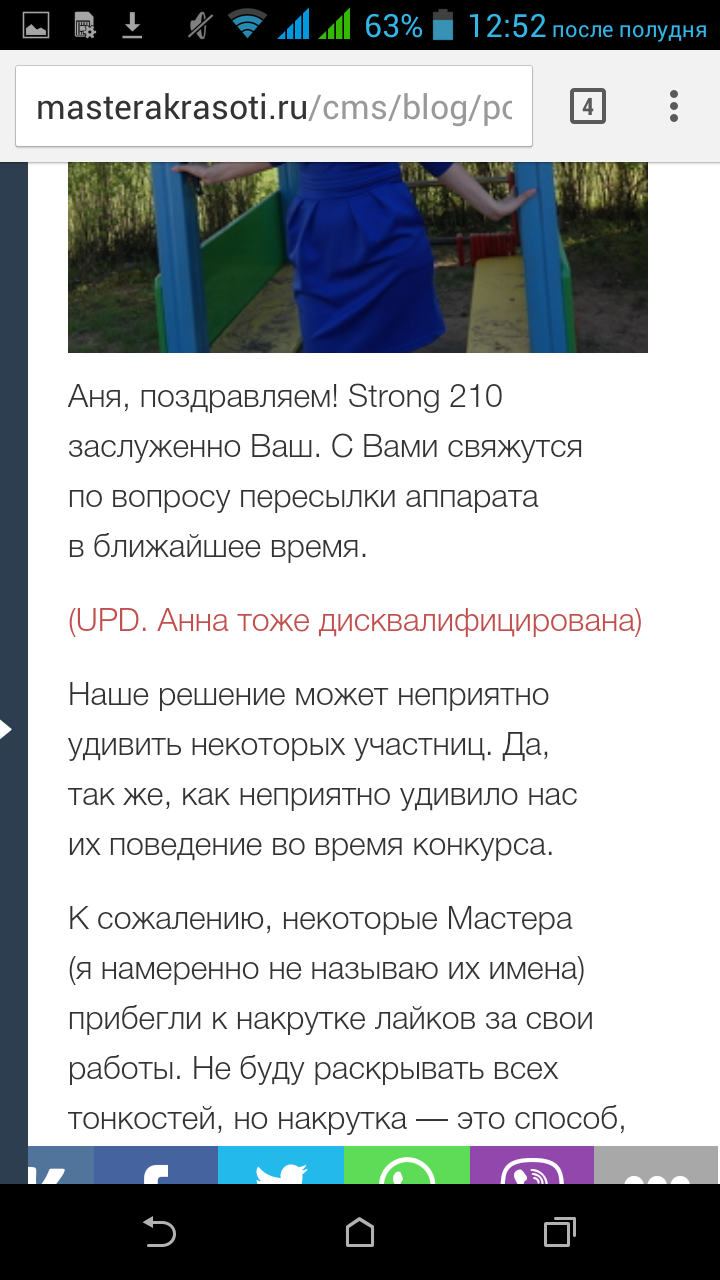This screenshot has width=720, height=1280.
Task: Show more sharing options
Action: [x=656, y=1166]
